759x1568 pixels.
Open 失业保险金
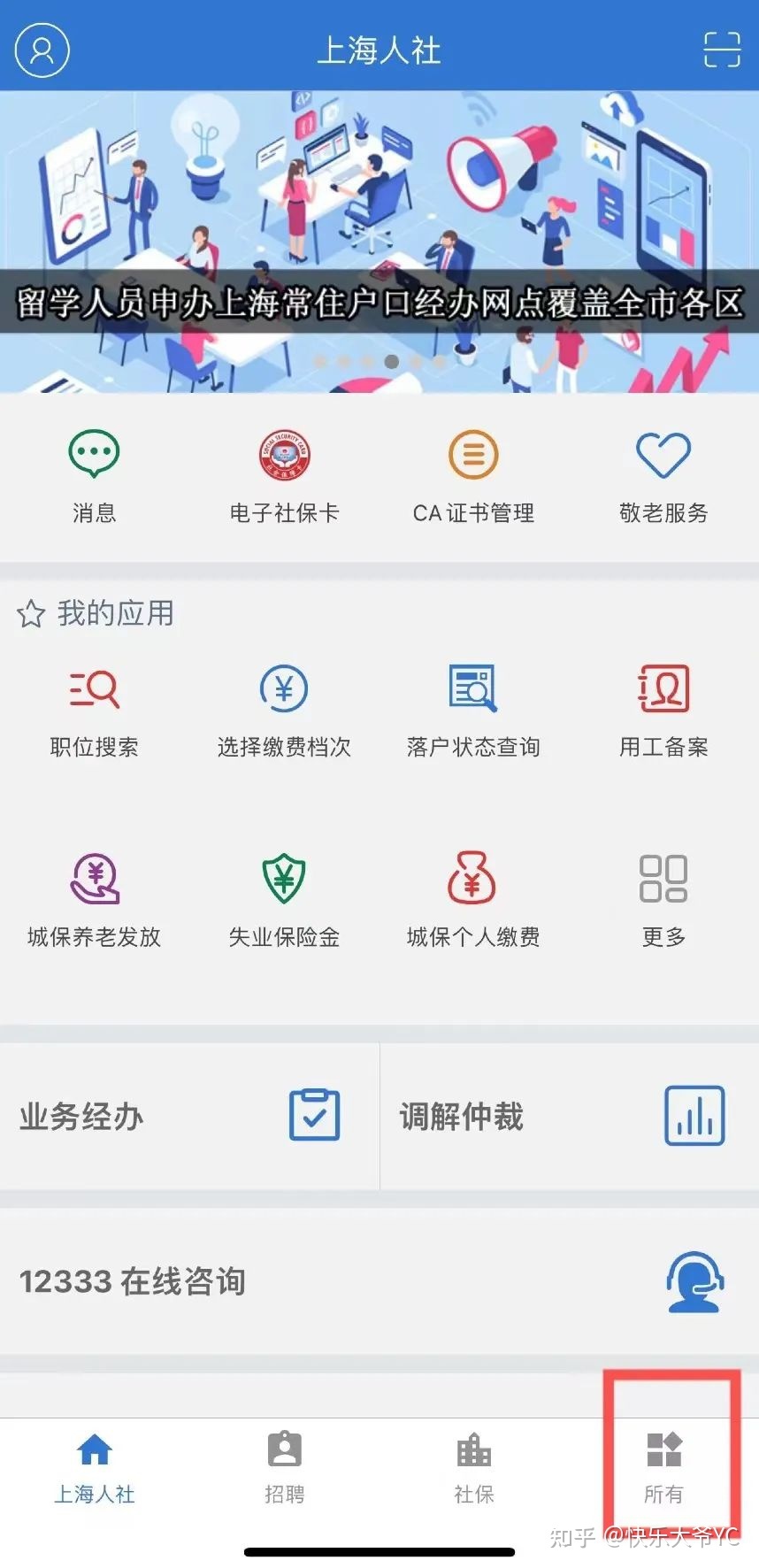[x=284, y=901]
